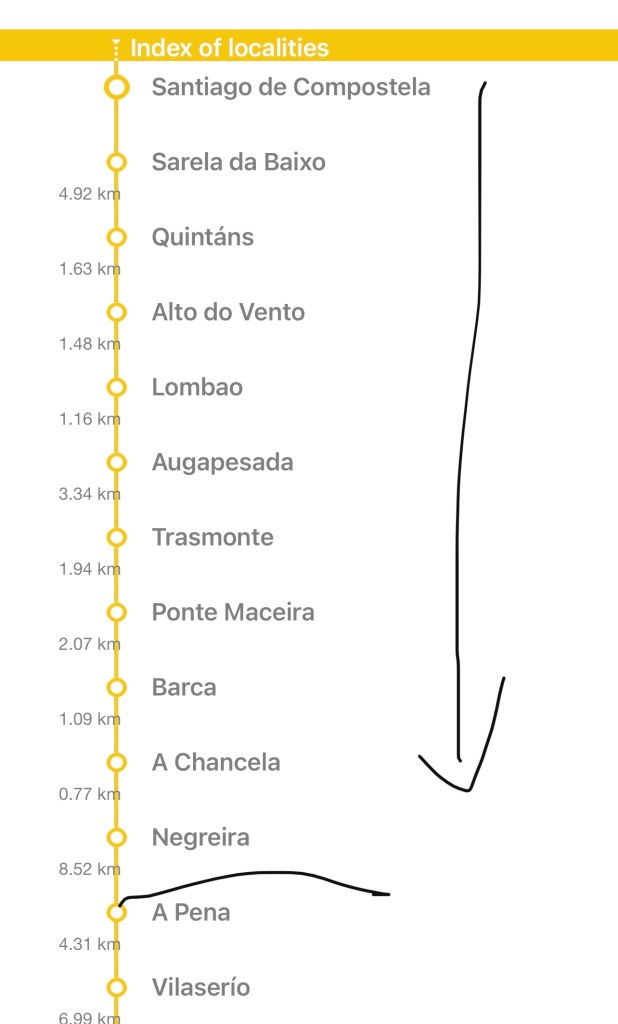618x1024 pixels.
Task: Open Trasmonte from the locality list
Action: point(212,537)
